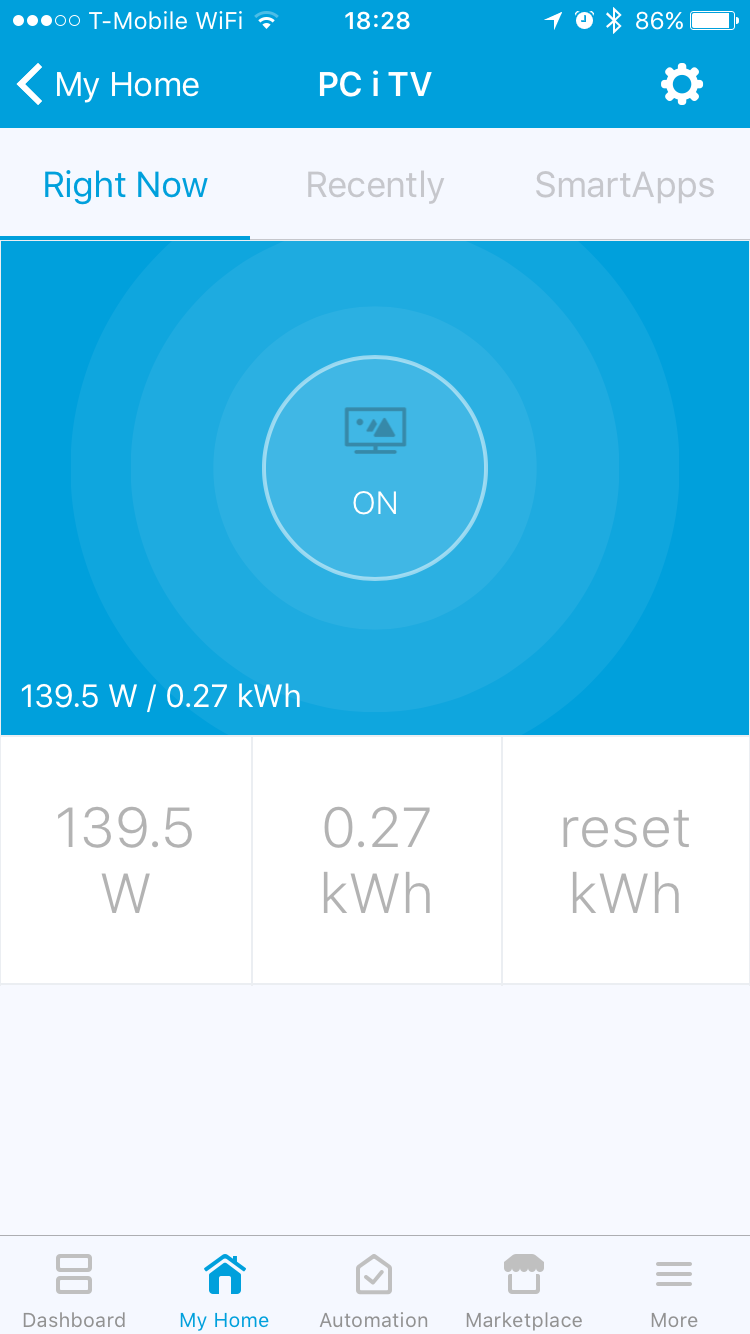Switch to the Recently tab

375,185
